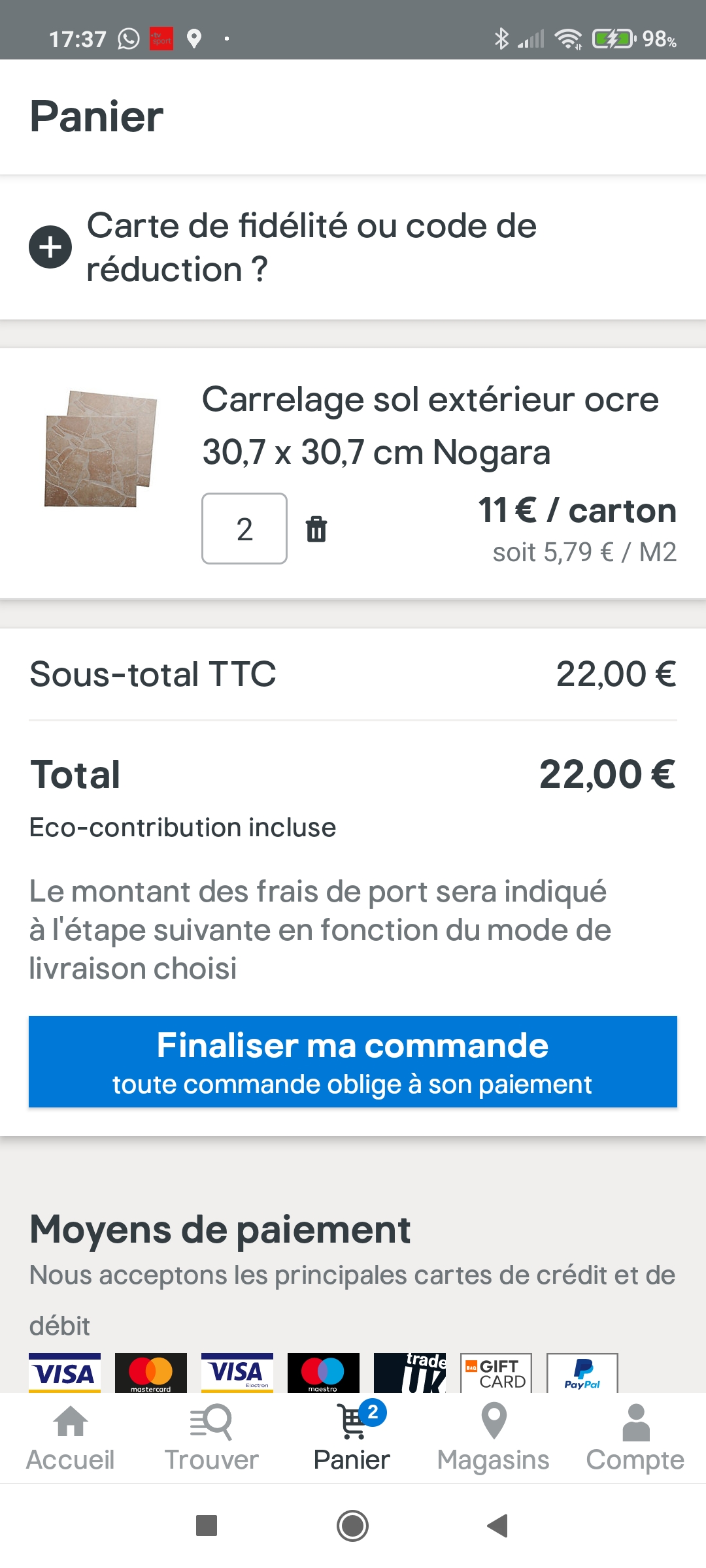Tap Finaliser ma commande
706x1568 pixels.
[x=353, y=1062]
